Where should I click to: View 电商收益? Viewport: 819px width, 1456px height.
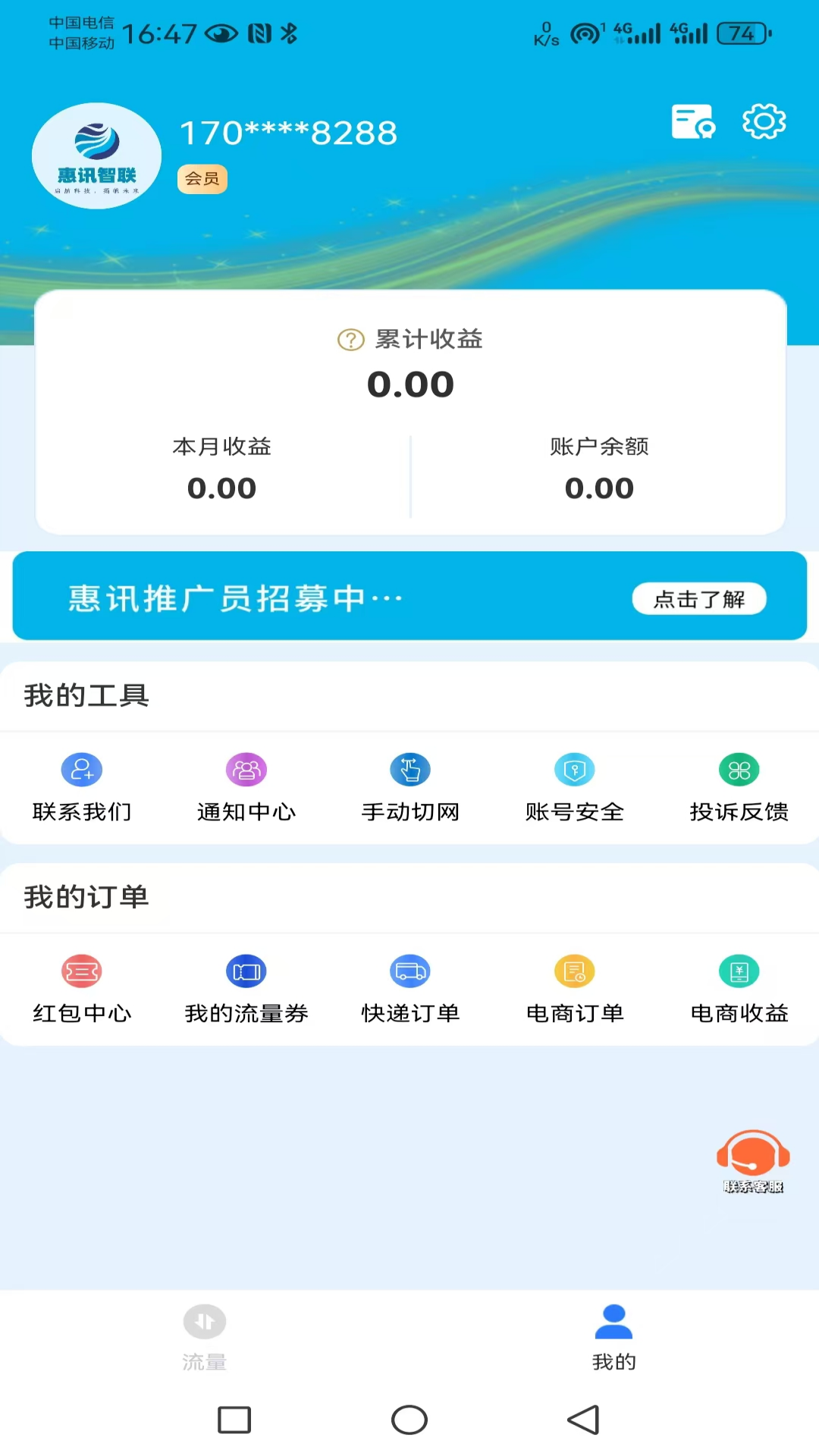739,989
